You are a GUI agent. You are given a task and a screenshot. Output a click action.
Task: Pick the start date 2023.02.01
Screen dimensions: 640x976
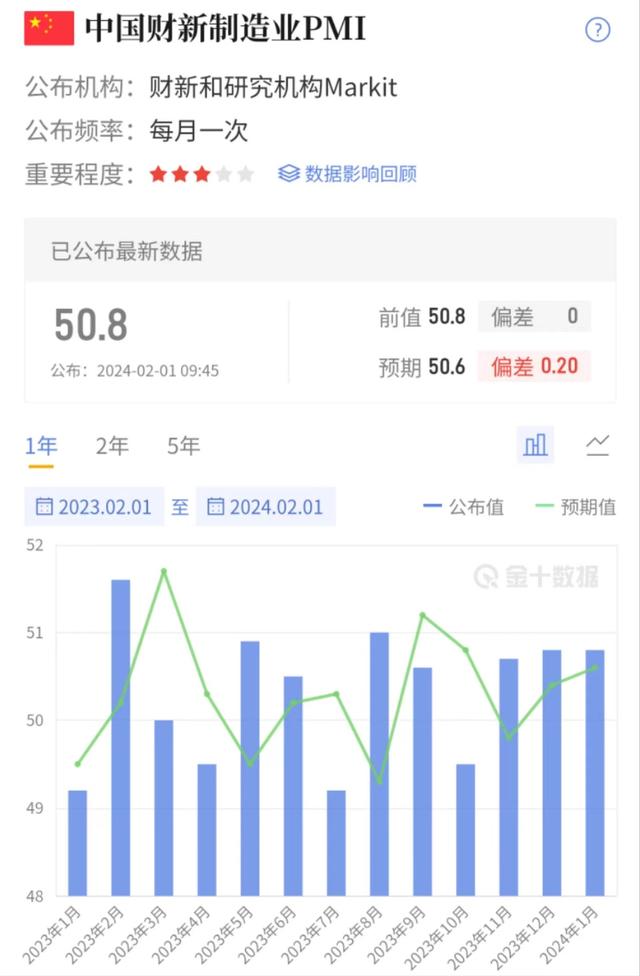(x=94, y=507)
